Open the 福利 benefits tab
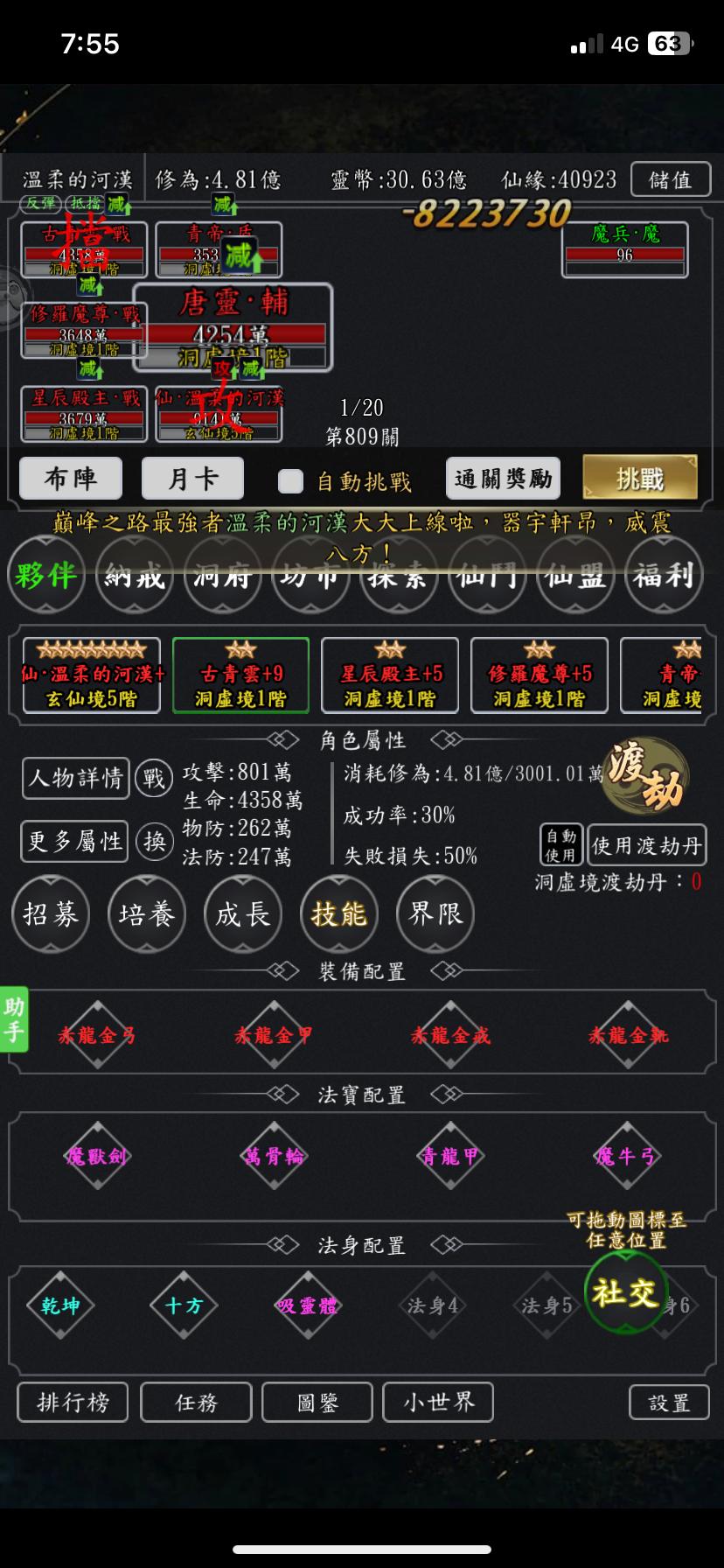 coord(664,575)
